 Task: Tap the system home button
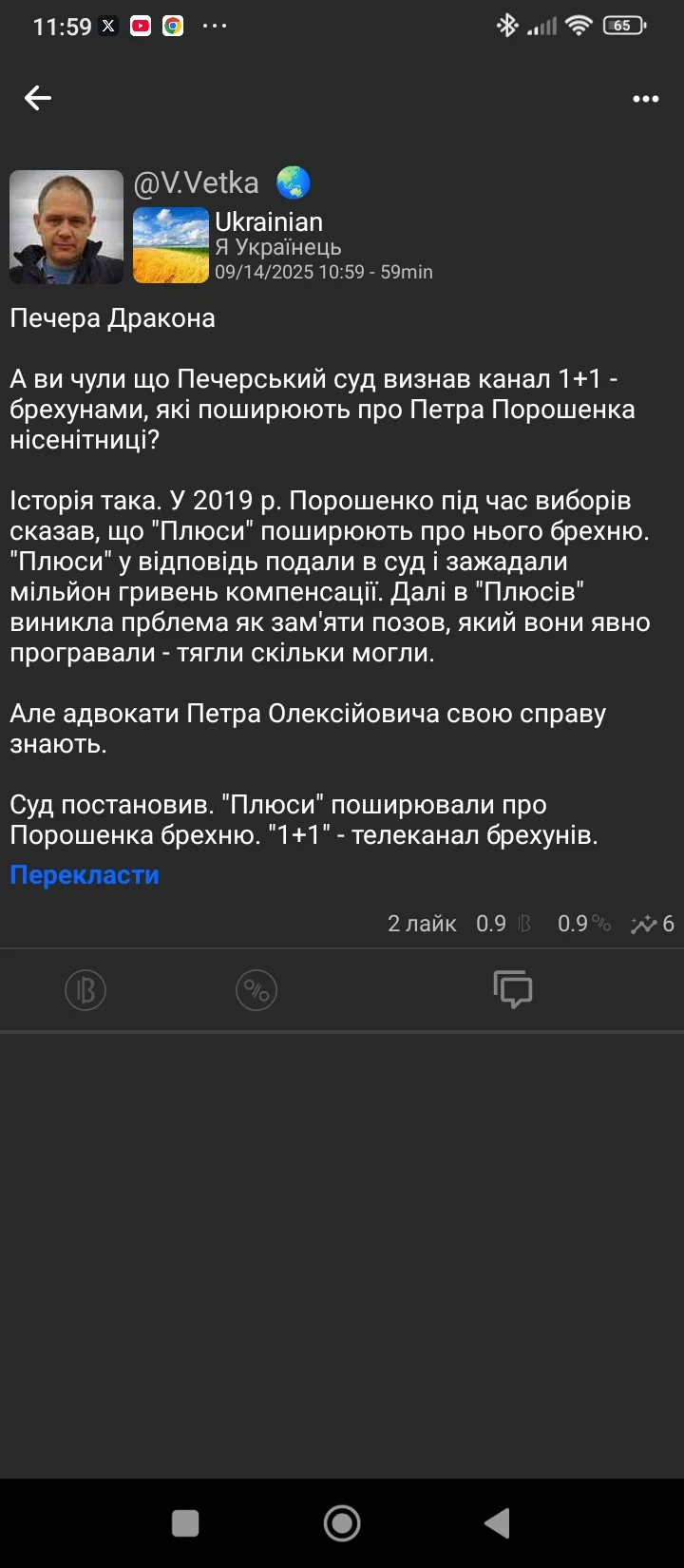(x=342, y=1523)
